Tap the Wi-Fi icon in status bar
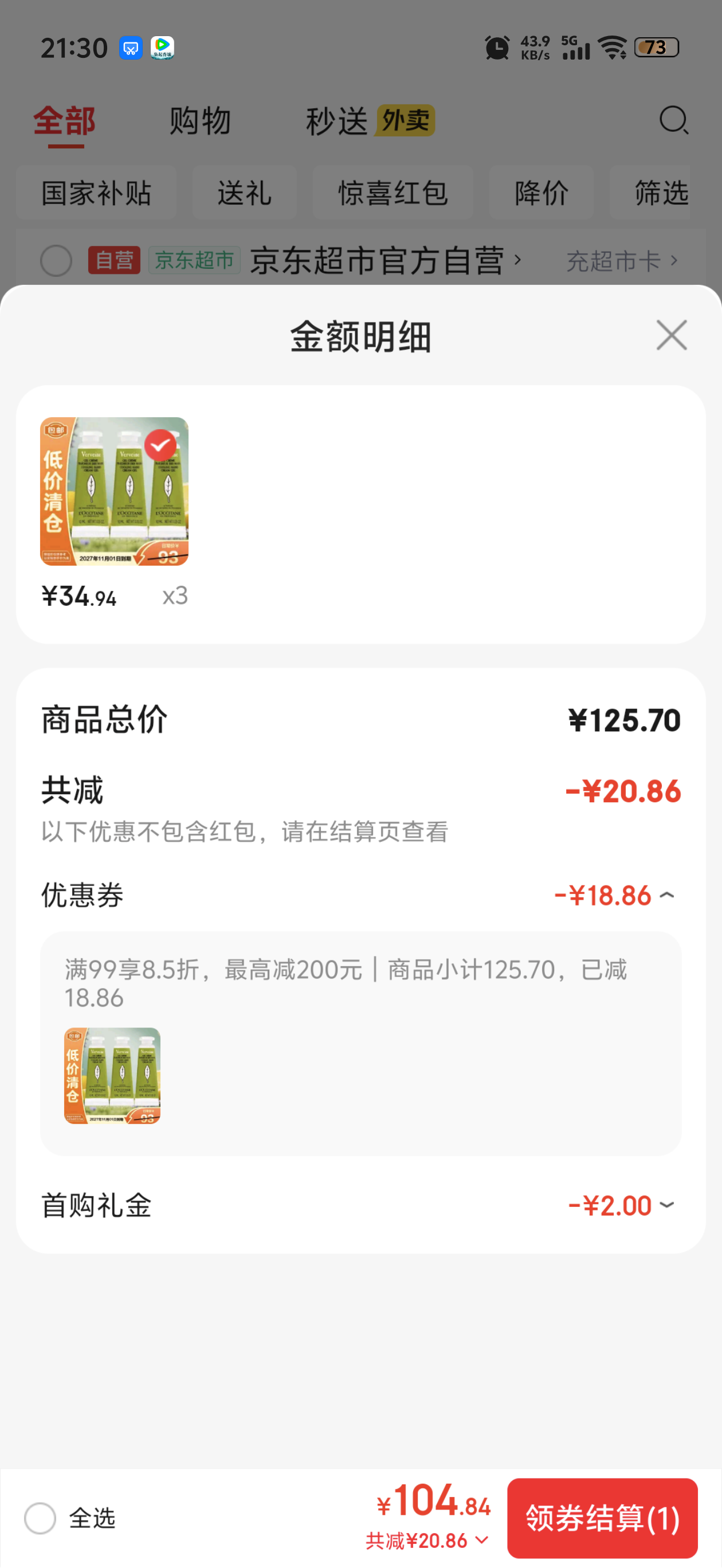722x1568 pixels. point(611,46)
